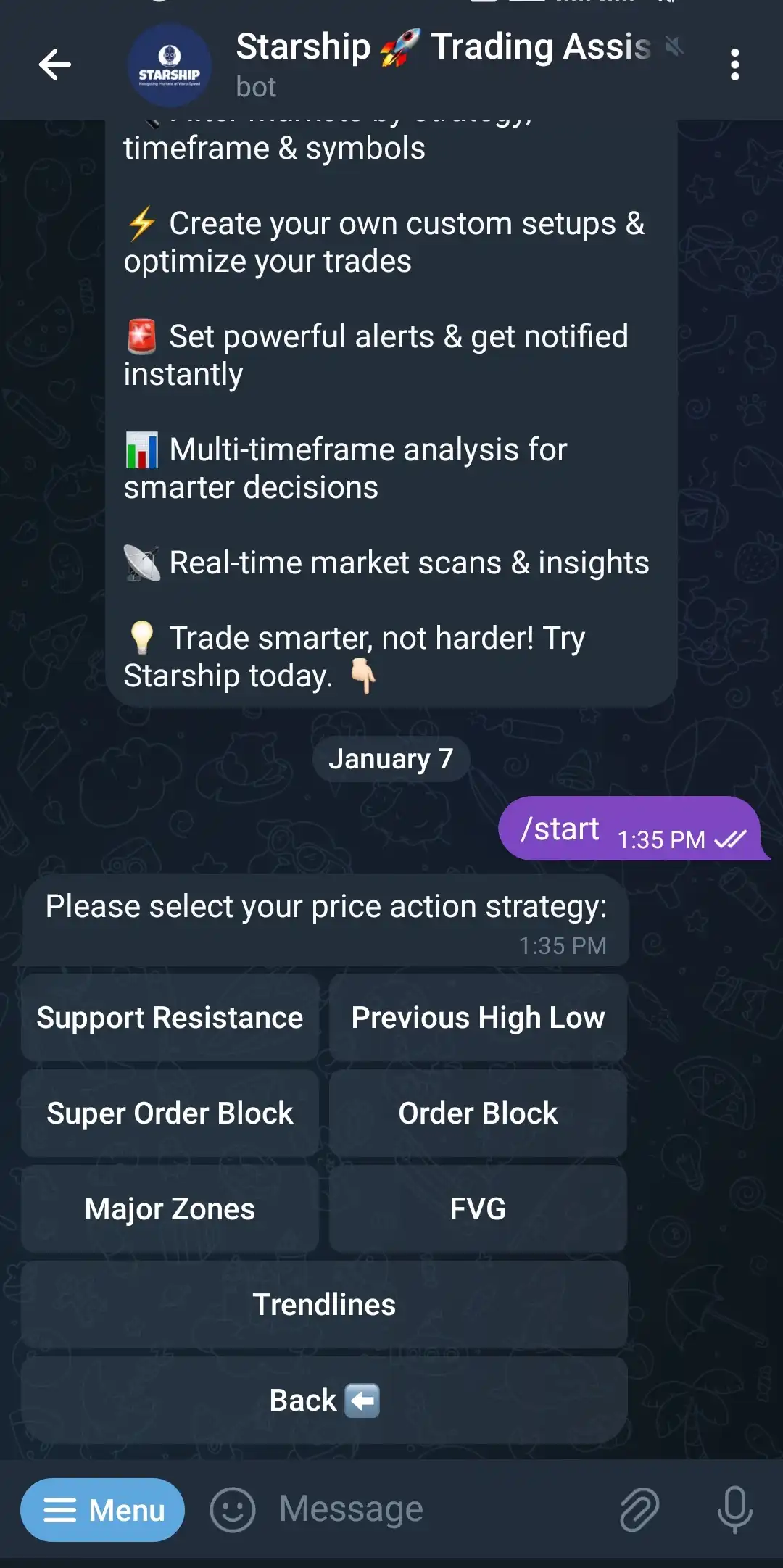Screen dimensions: 783x1568
Task: Select the Order Block strategy
Action: pyautogui.click(x=478, y=1113)
